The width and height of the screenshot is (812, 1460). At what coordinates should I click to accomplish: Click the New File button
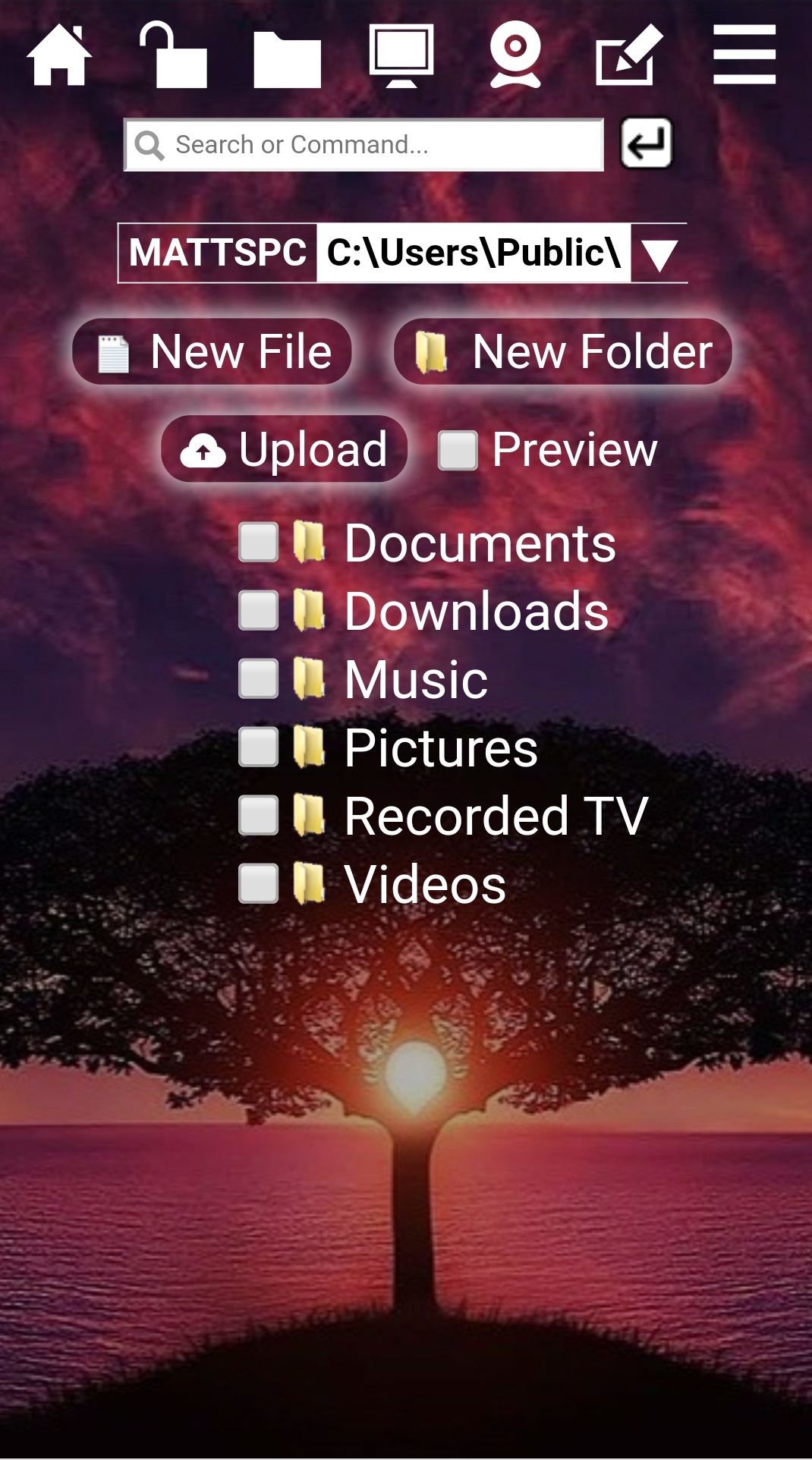212,351
